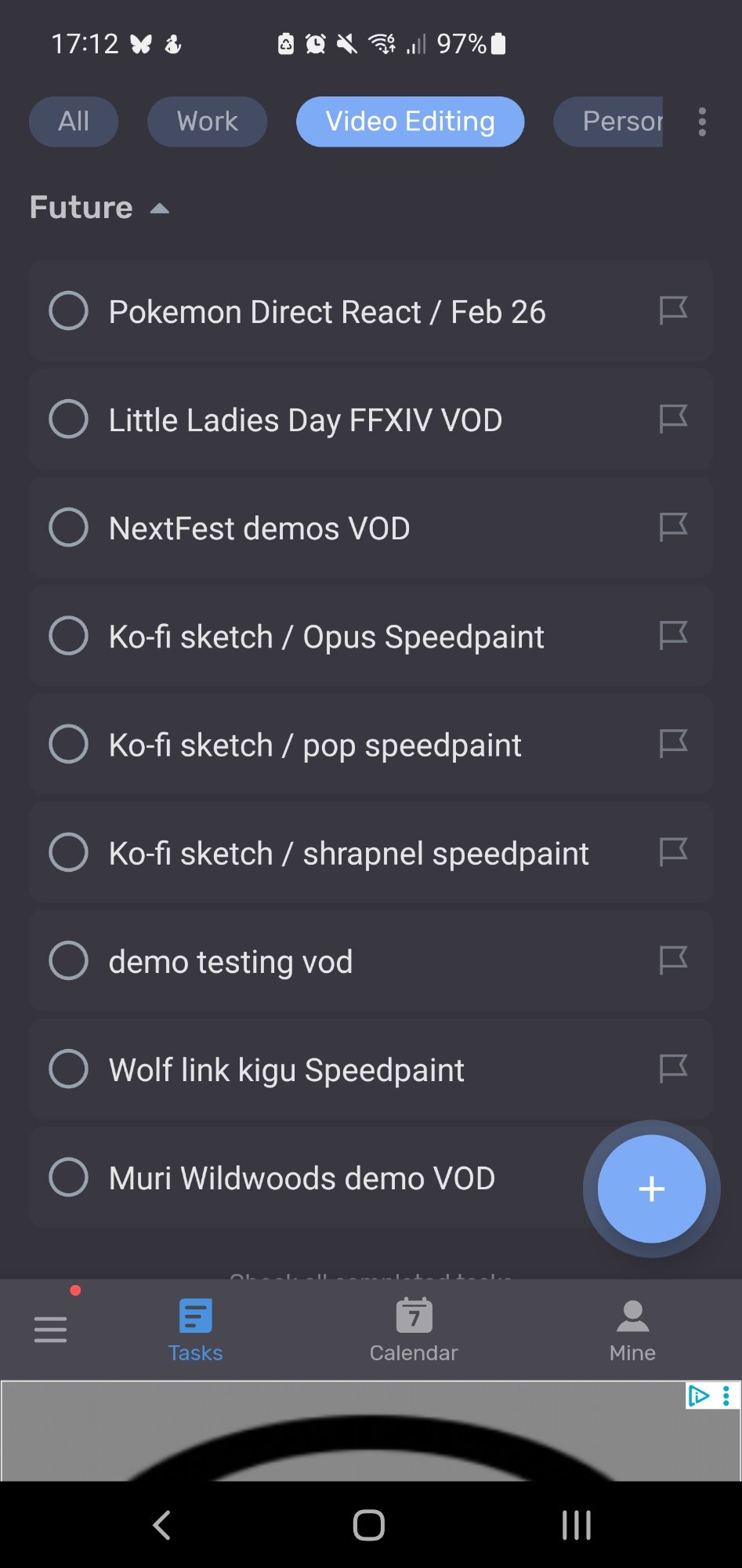
Task: Flag the Ko-fi sketch / pop speedpaint task
Action: [673, 744]
